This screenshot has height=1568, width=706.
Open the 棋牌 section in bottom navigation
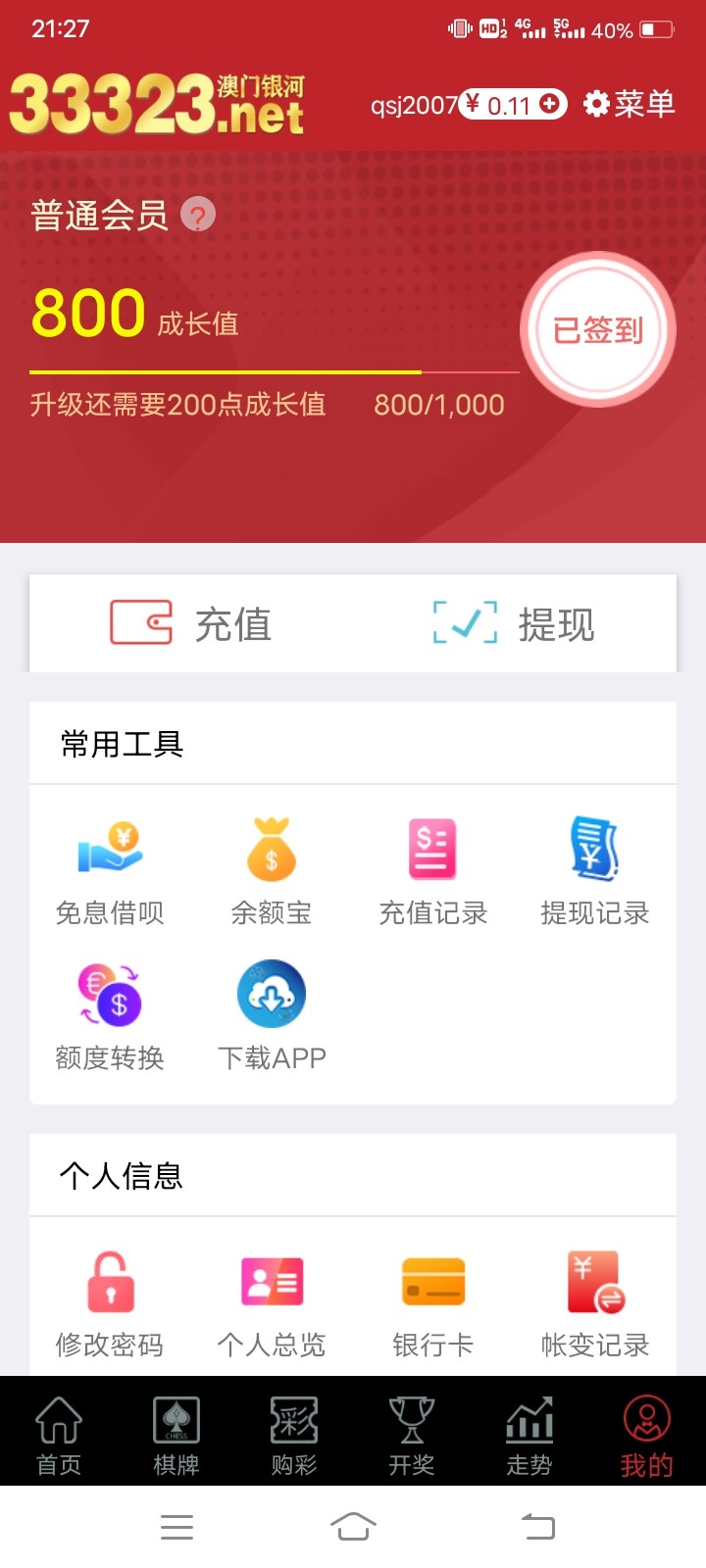[176, 1433]
